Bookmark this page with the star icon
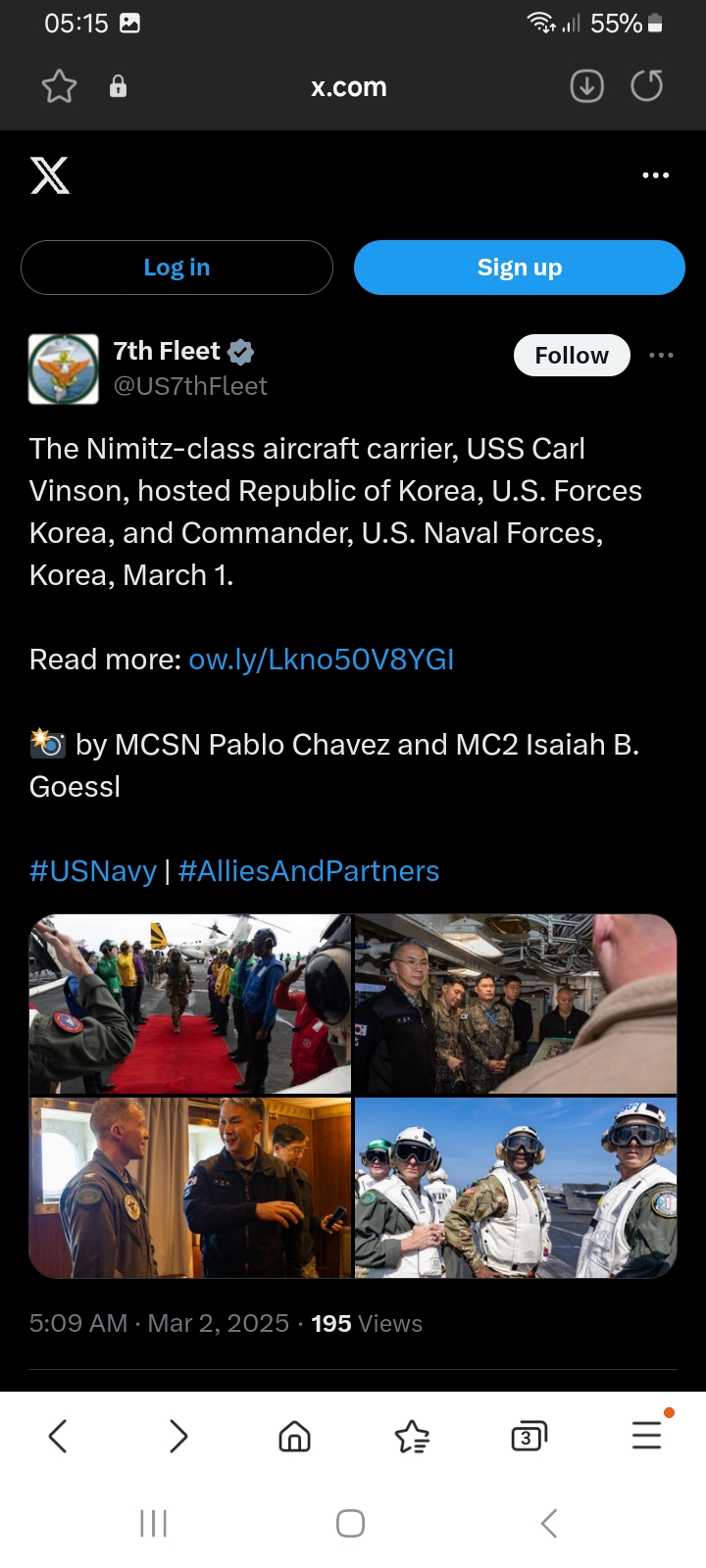Viewport: 706px width, 1568px height. (59, 86)
